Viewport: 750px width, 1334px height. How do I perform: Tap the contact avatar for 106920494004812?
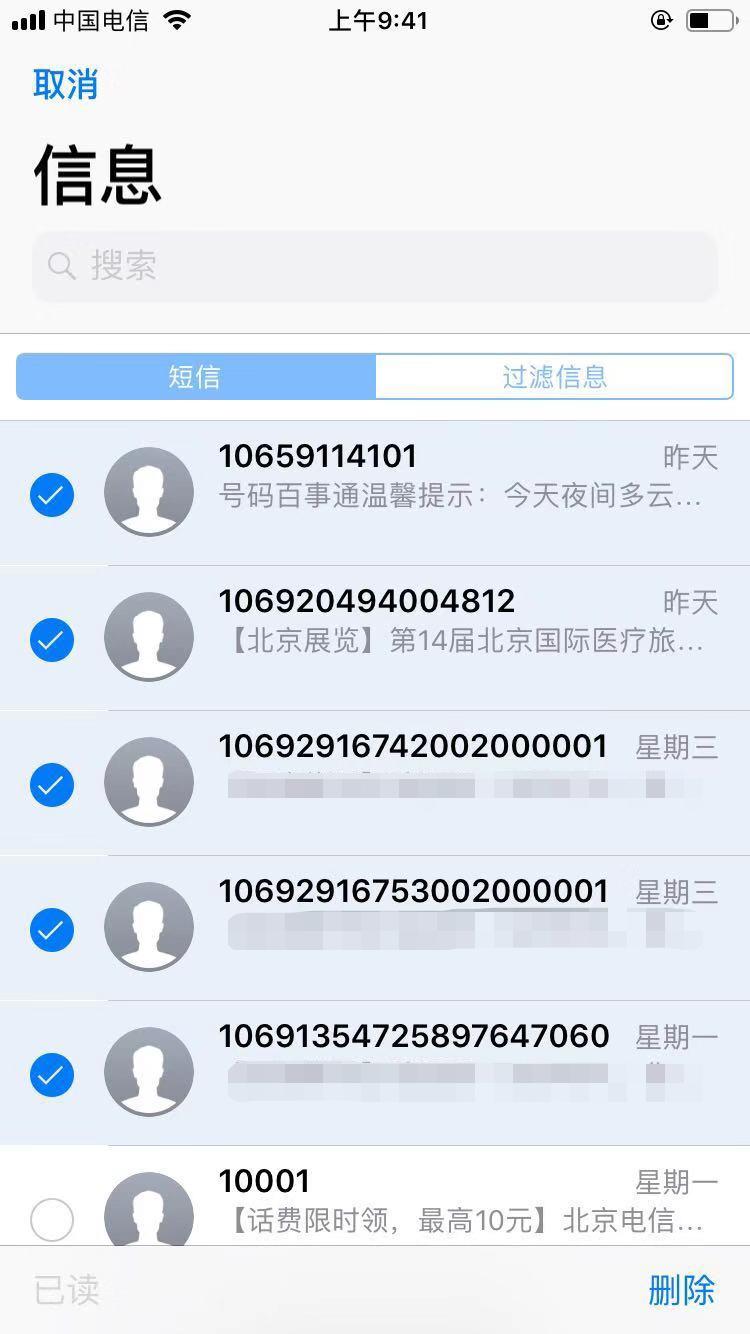click(x=149, y=637)
